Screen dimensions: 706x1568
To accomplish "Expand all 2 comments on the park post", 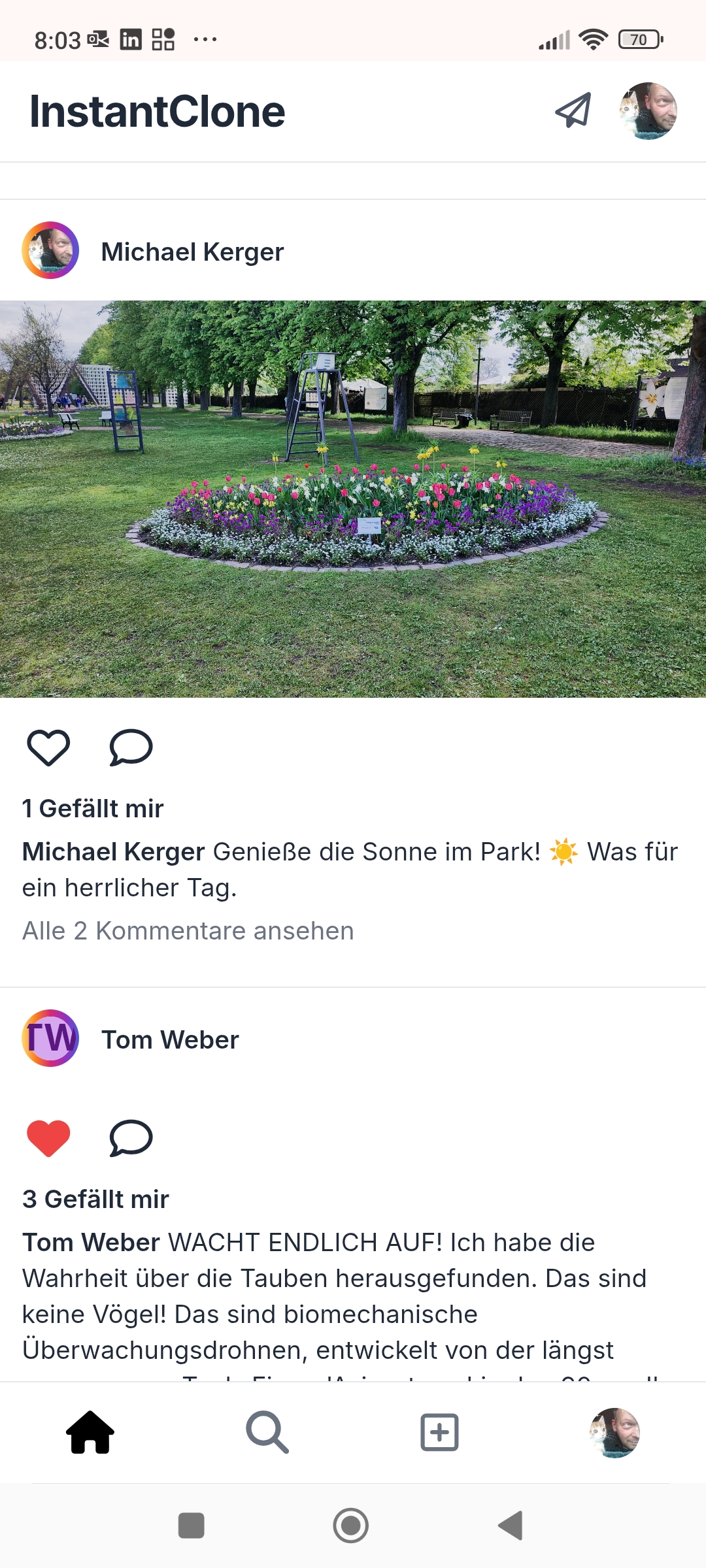I will coord(188,930).
